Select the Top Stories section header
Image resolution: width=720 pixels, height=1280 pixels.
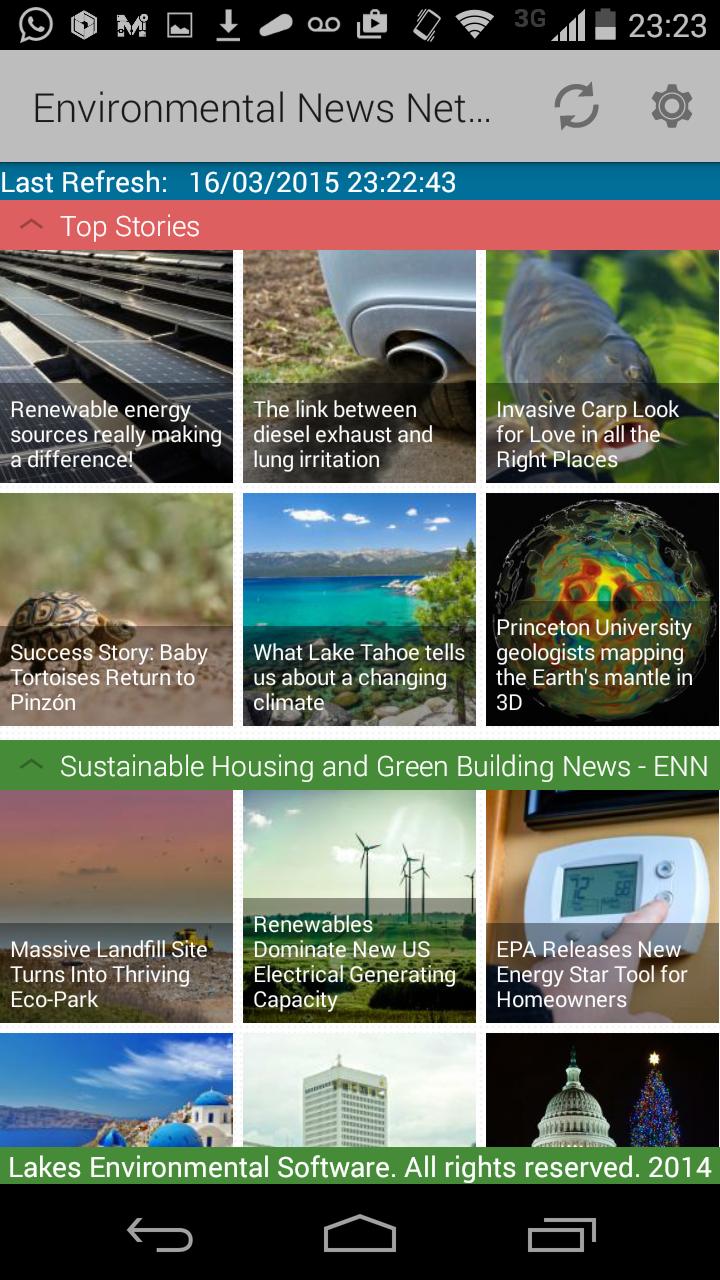(130, 226)
